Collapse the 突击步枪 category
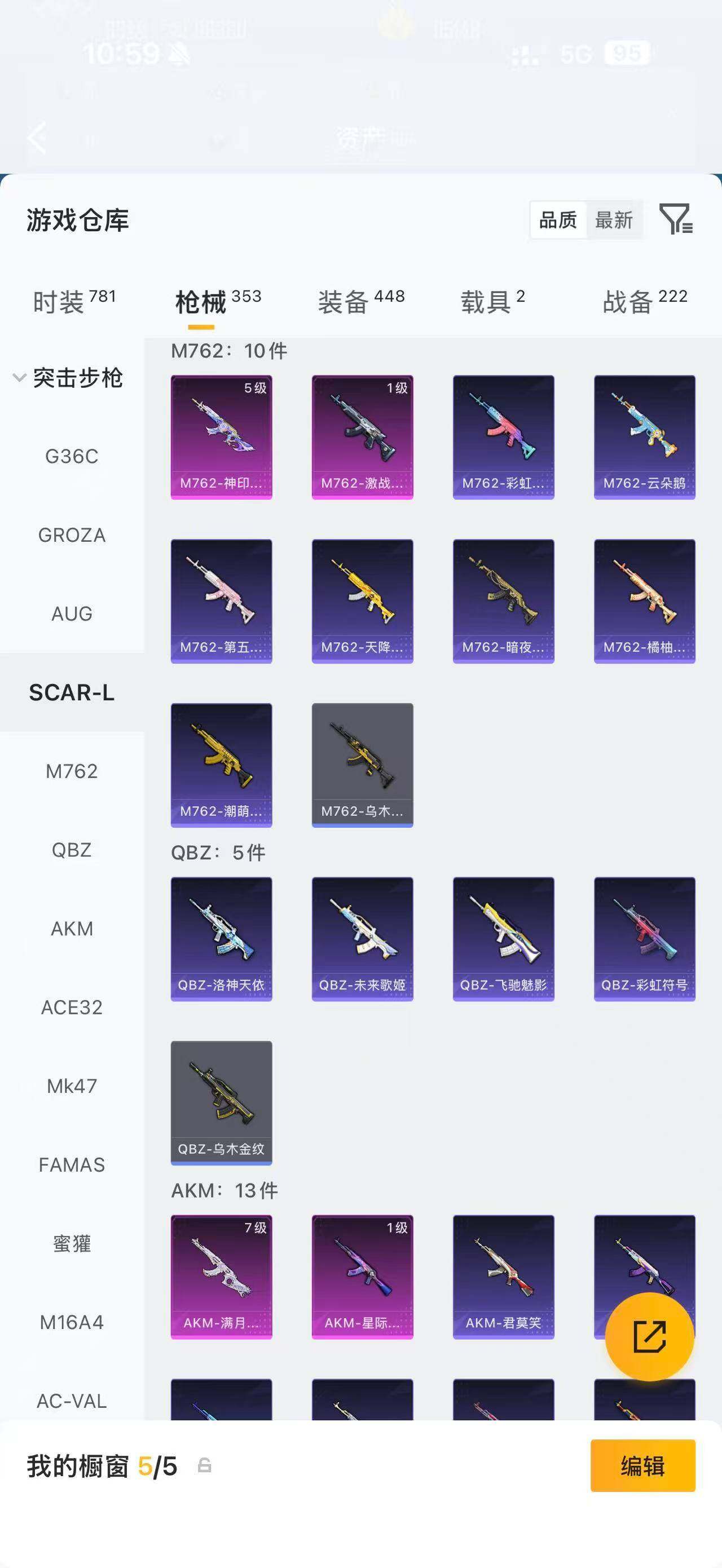The image size is (722, 1568). [x=68, y=378]
